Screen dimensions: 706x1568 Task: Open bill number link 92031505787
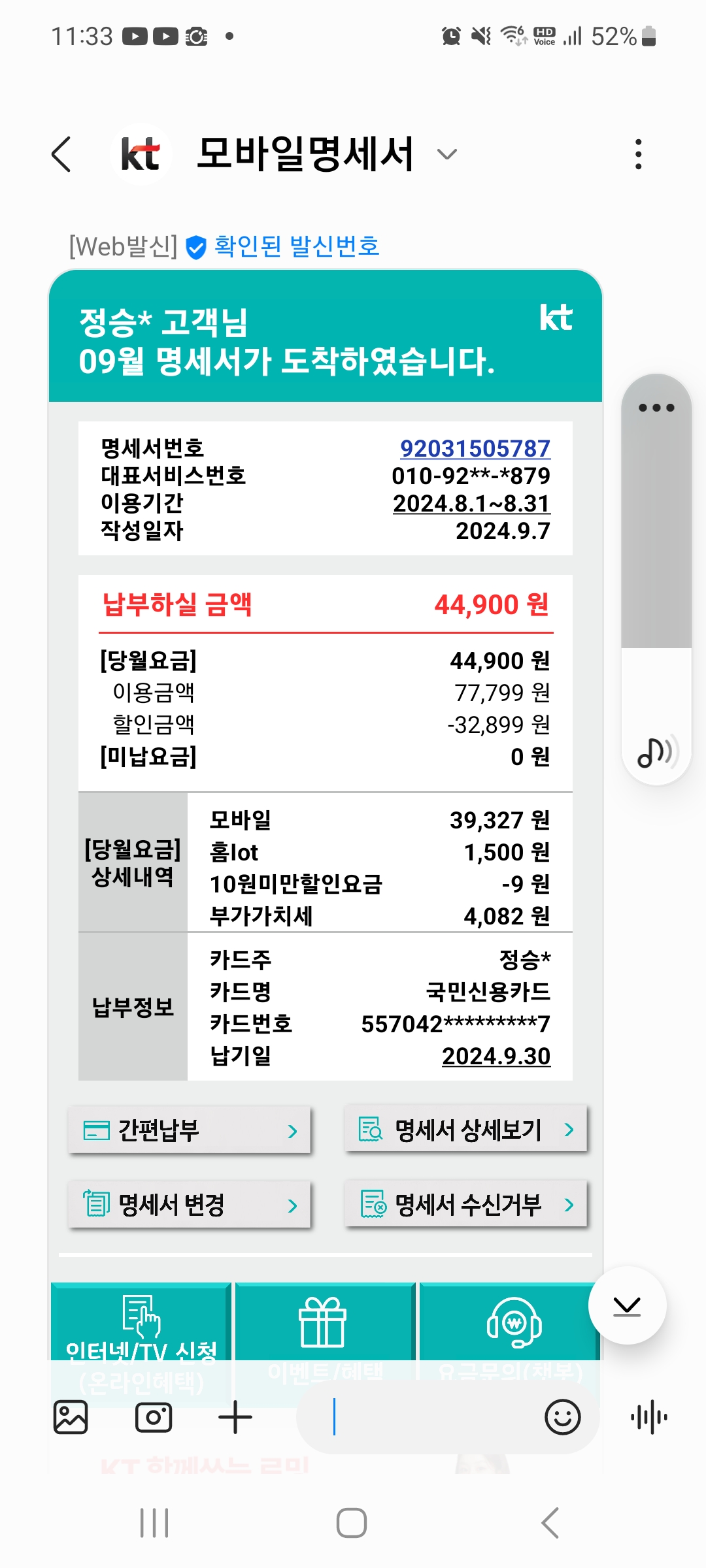(x=475, y=449)
